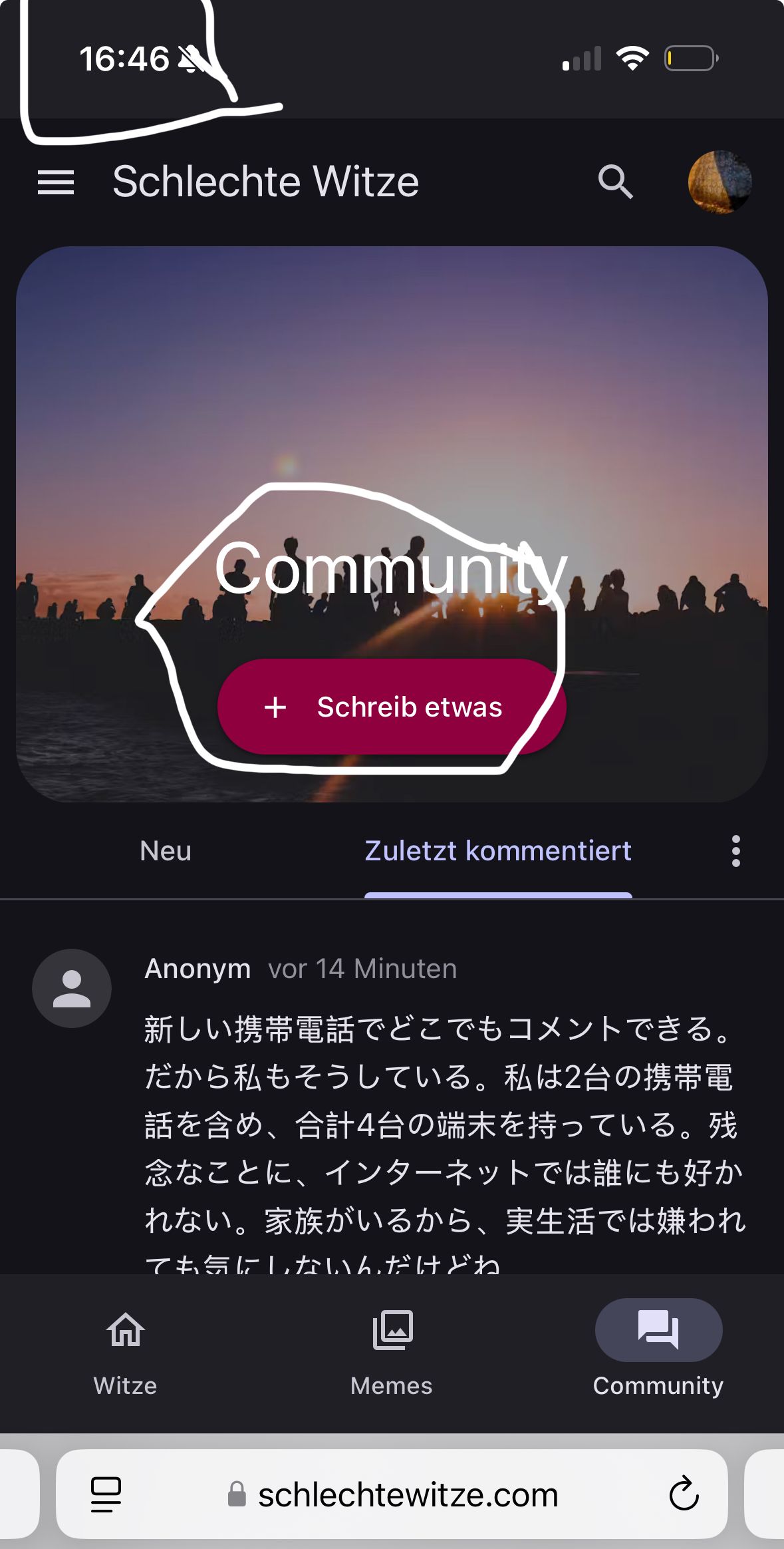Viewport: 784px width, 1549px height.
Task: Open the three-dot overflow menu
Action: (x=735, y=851)
